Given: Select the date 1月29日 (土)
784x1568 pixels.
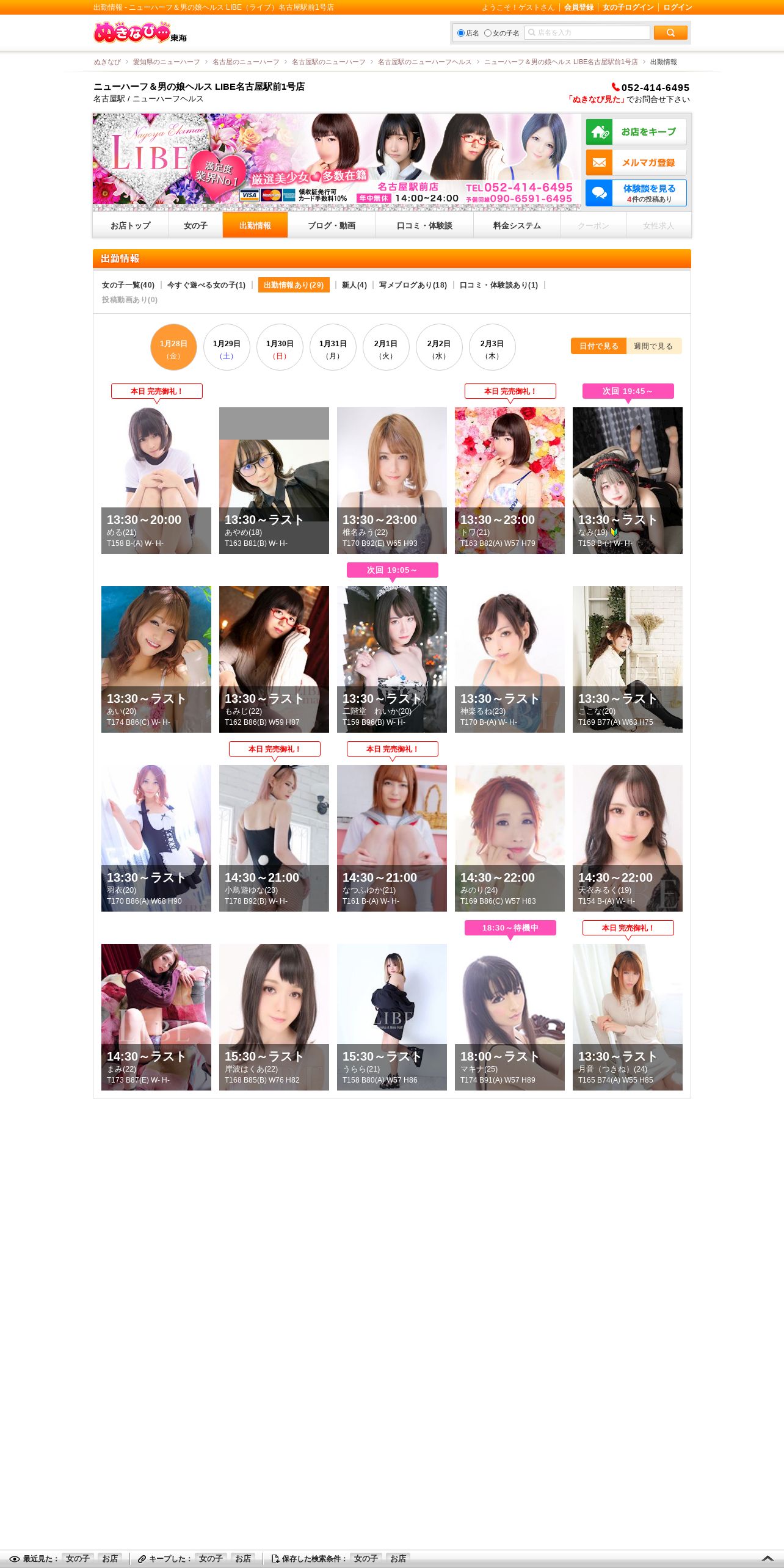Looking at the screenshot, I should coord(227,347).
